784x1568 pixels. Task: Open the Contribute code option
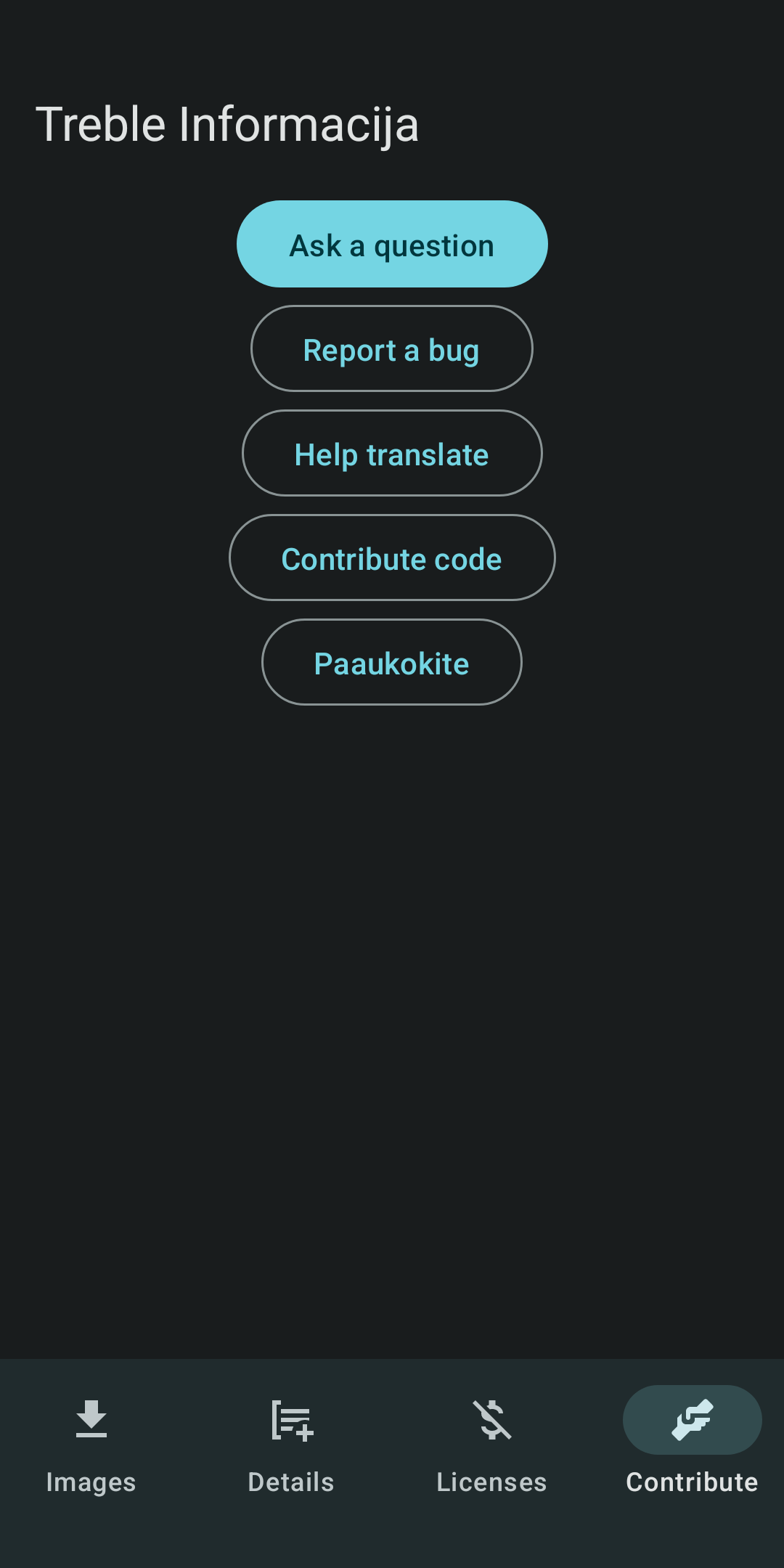[392, 558]
